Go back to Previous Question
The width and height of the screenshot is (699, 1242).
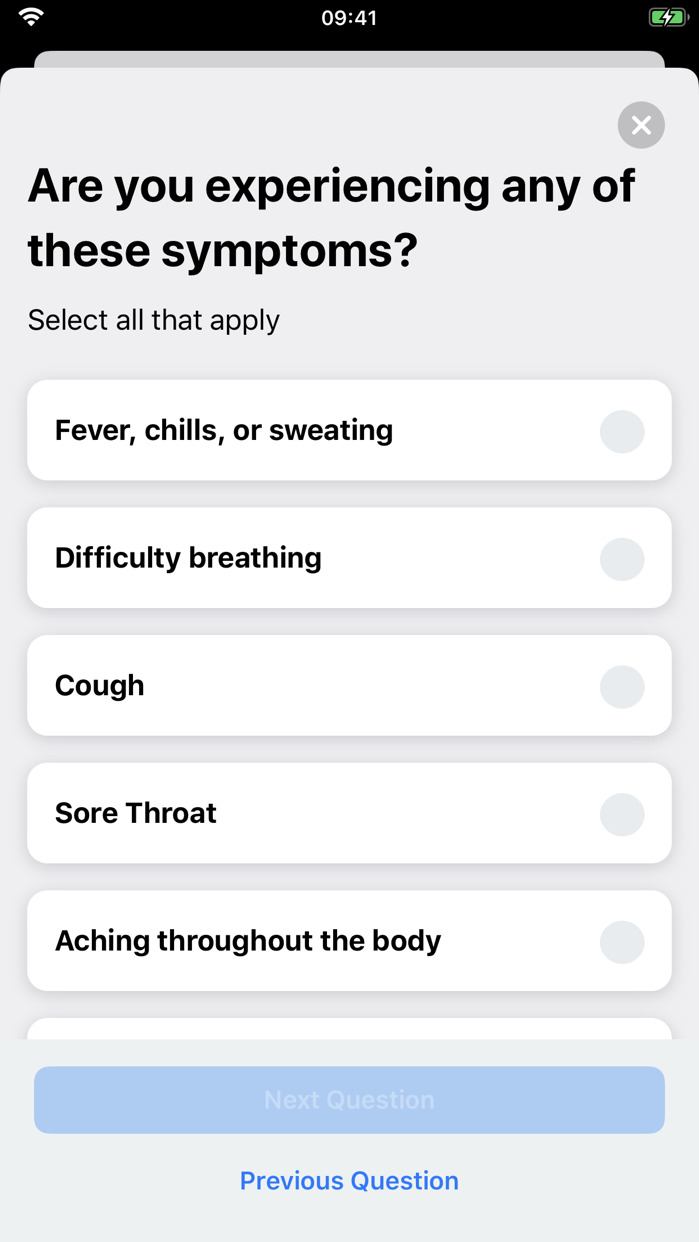pyautogui.click(x=349, y=1181)
